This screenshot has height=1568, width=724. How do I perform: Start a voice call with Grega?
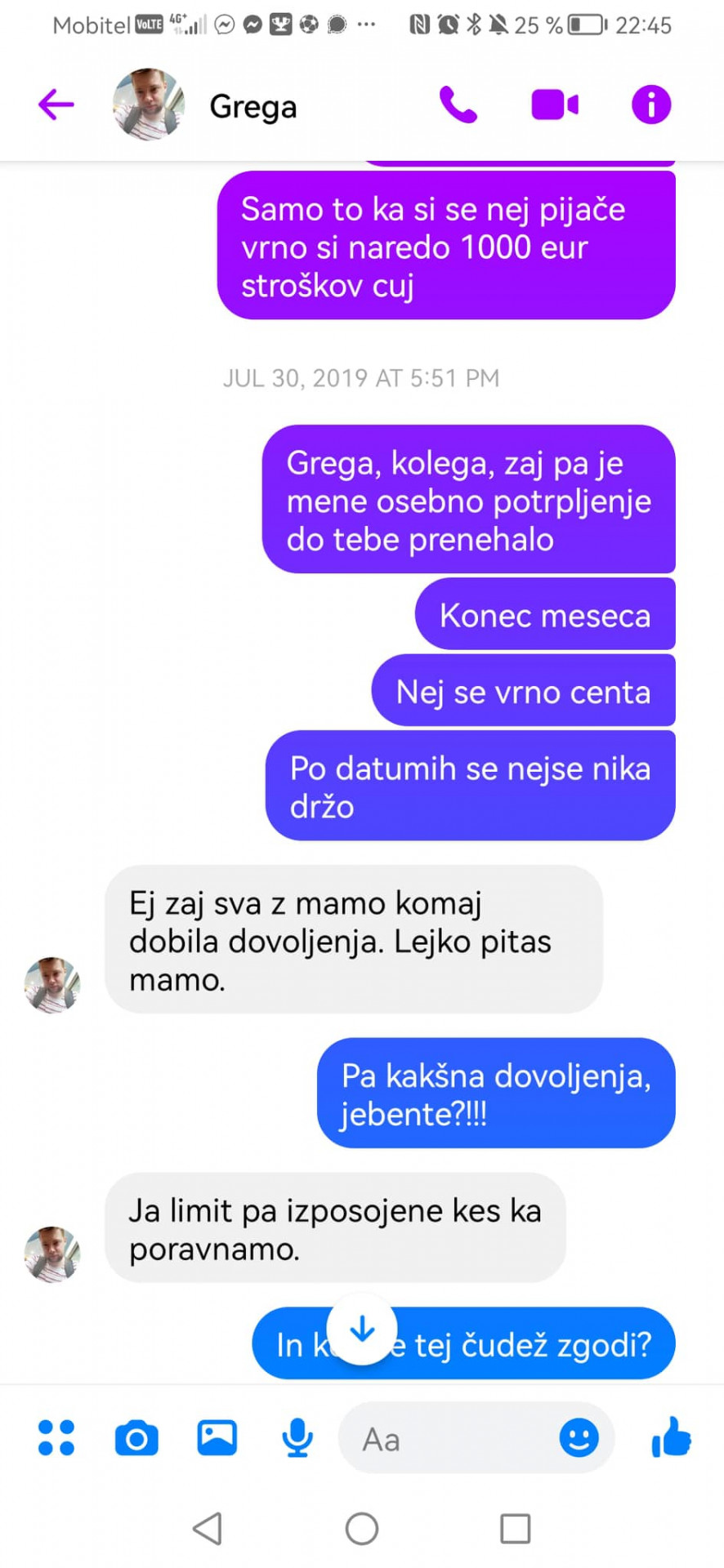pyautogui.click(x=458, y=105)
